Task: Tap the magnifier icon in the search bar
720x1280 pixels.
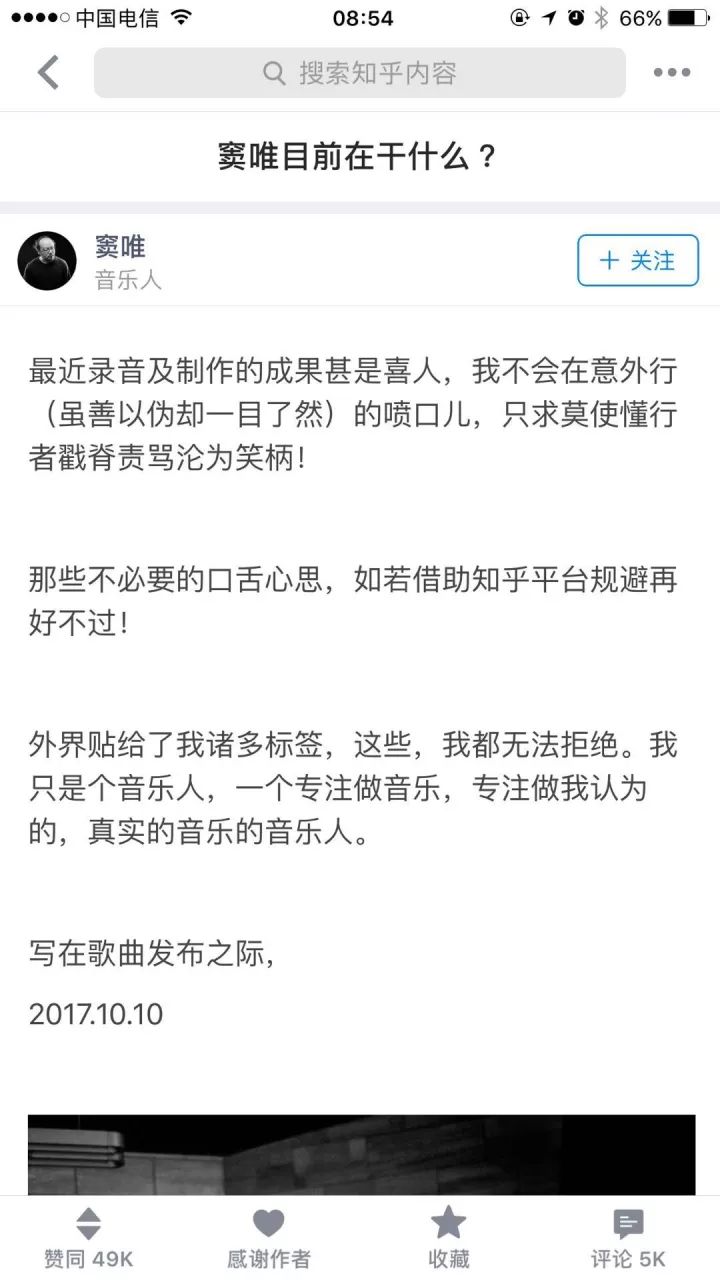Action: (x=272, y=72)
